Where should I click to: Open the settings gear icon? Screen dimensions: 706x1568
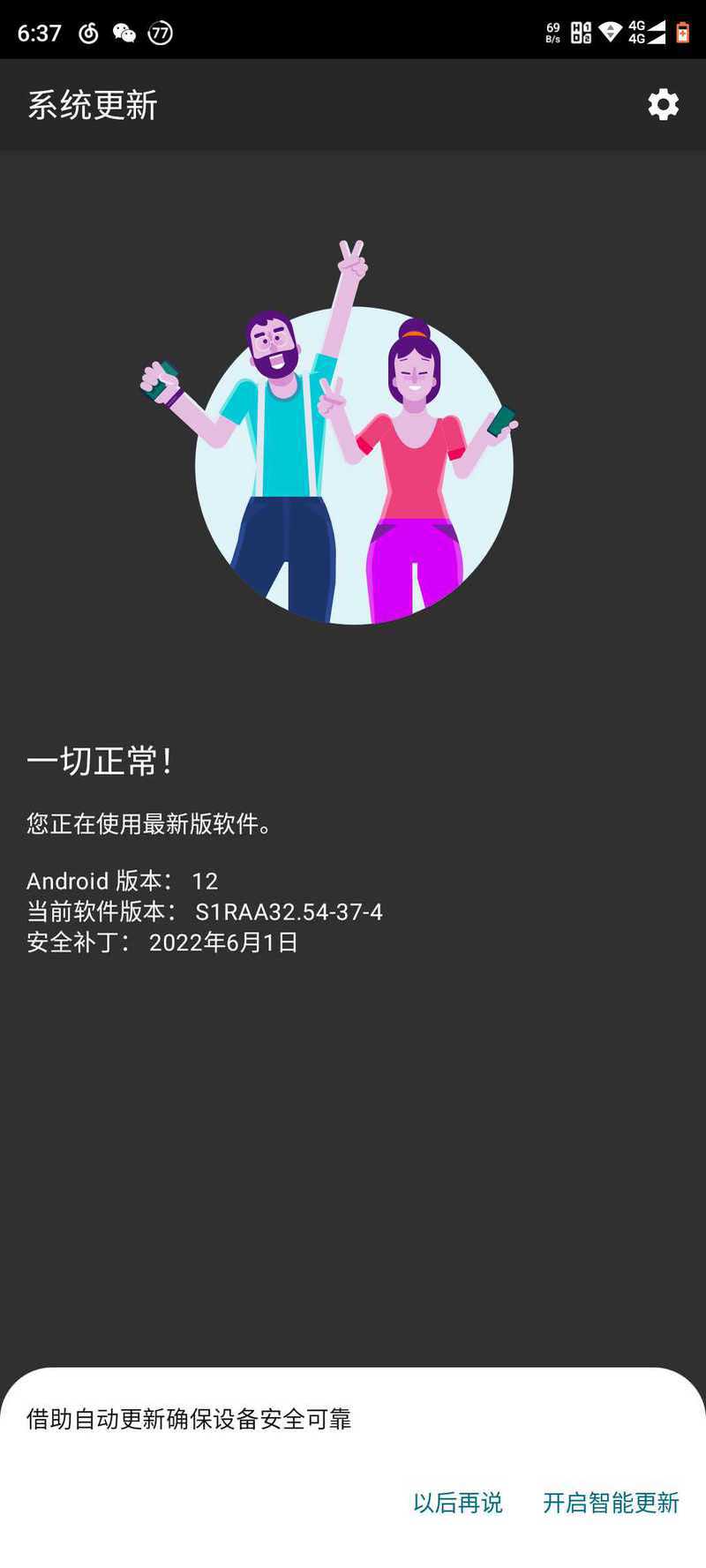click(x=664, y=105)
